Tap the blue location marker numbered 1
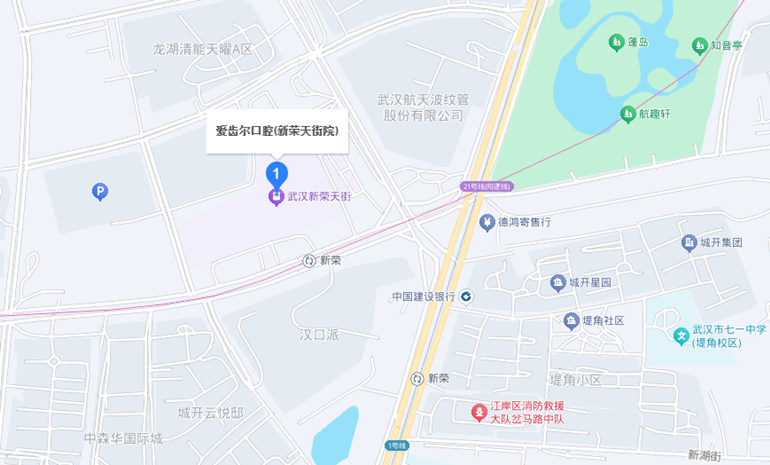Viewport: 770px width, 465px height. point(277,173)
